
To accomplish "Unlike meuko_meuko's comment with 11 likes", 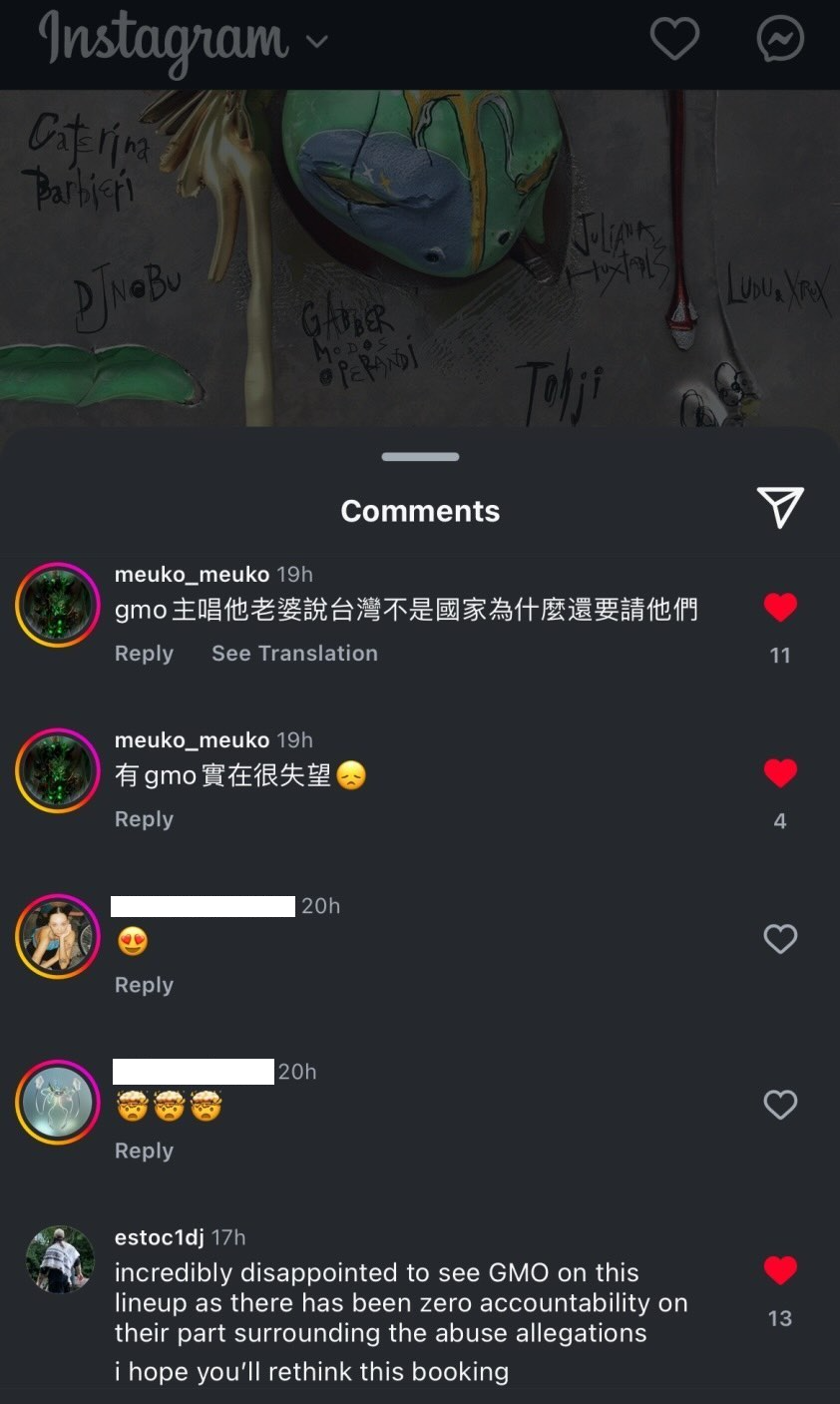I will (780, 607).
